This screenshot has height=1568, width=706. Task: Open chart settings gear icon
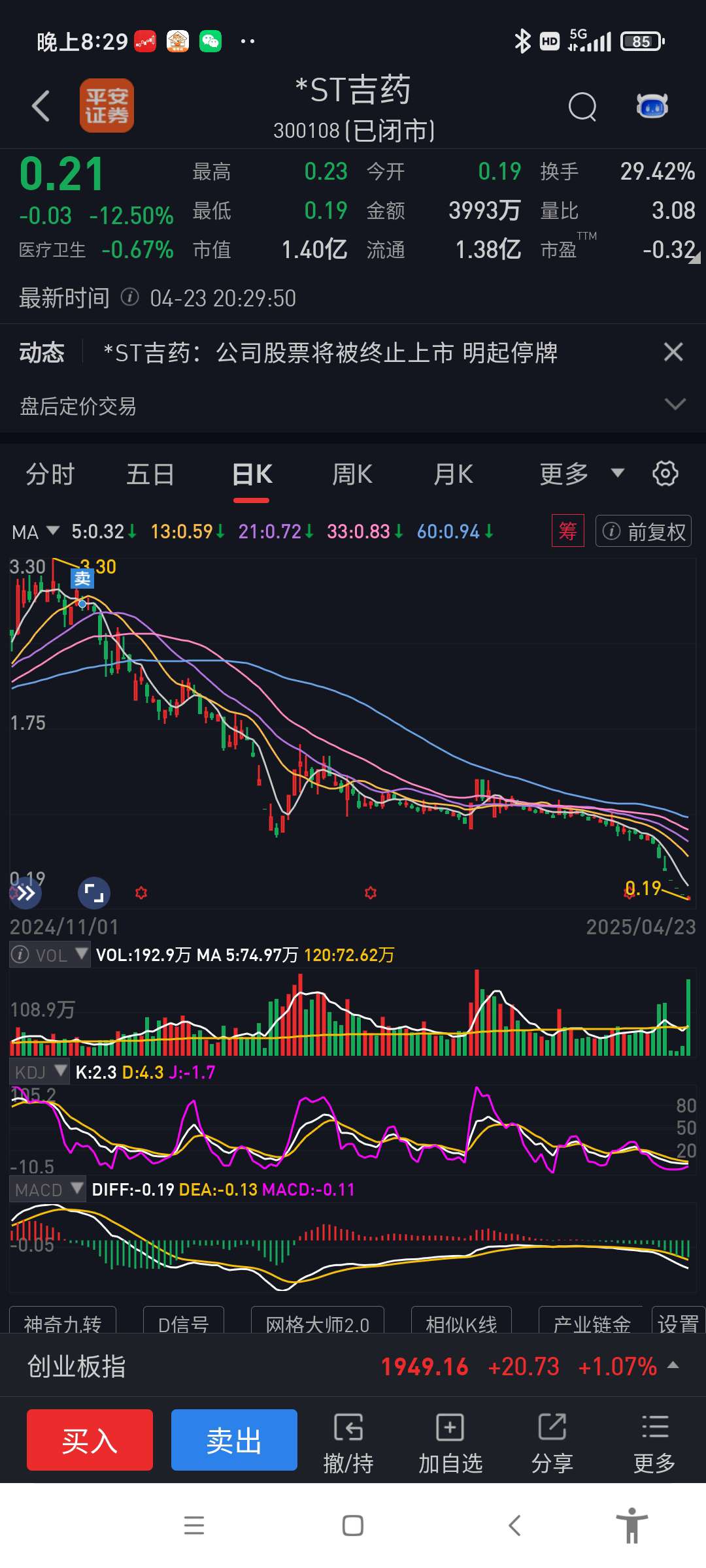[665, 474]
